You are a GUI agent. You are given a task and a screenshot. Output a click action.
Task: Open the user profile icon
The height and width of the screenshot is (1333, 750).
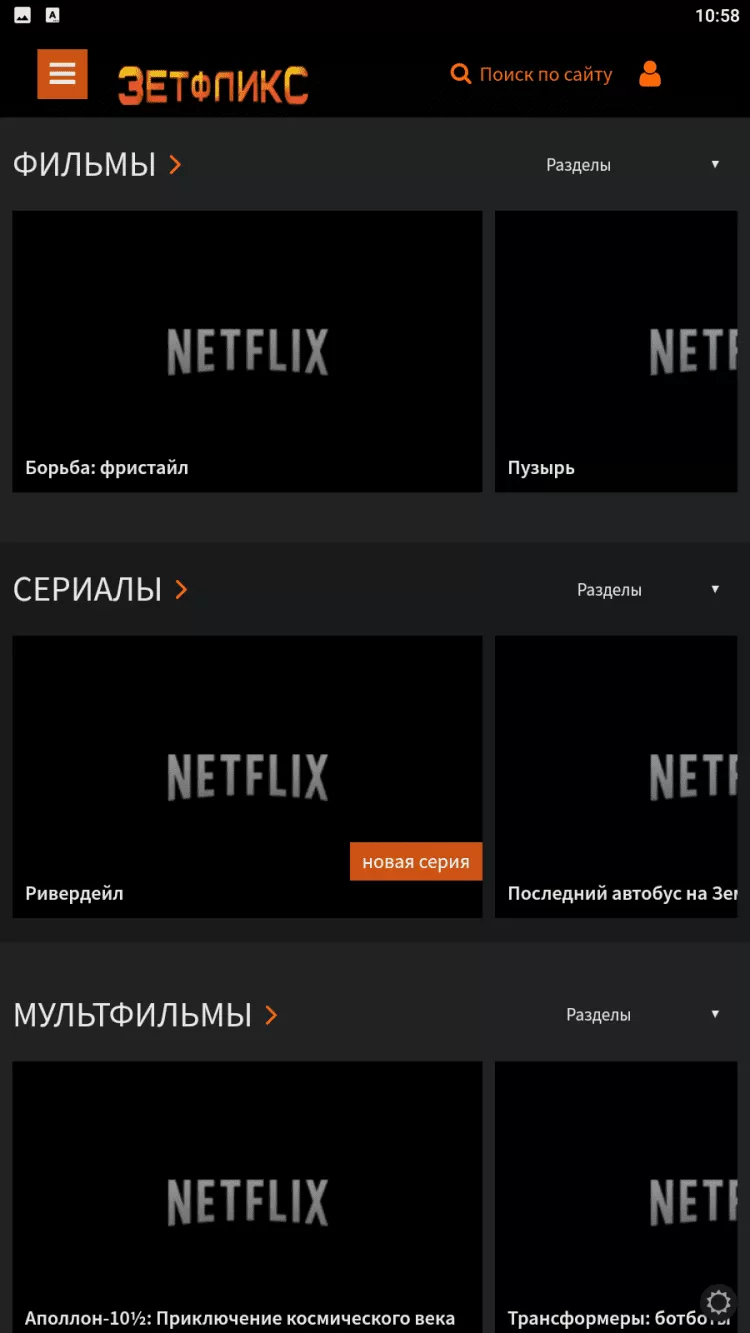click(x=650, y=74)
